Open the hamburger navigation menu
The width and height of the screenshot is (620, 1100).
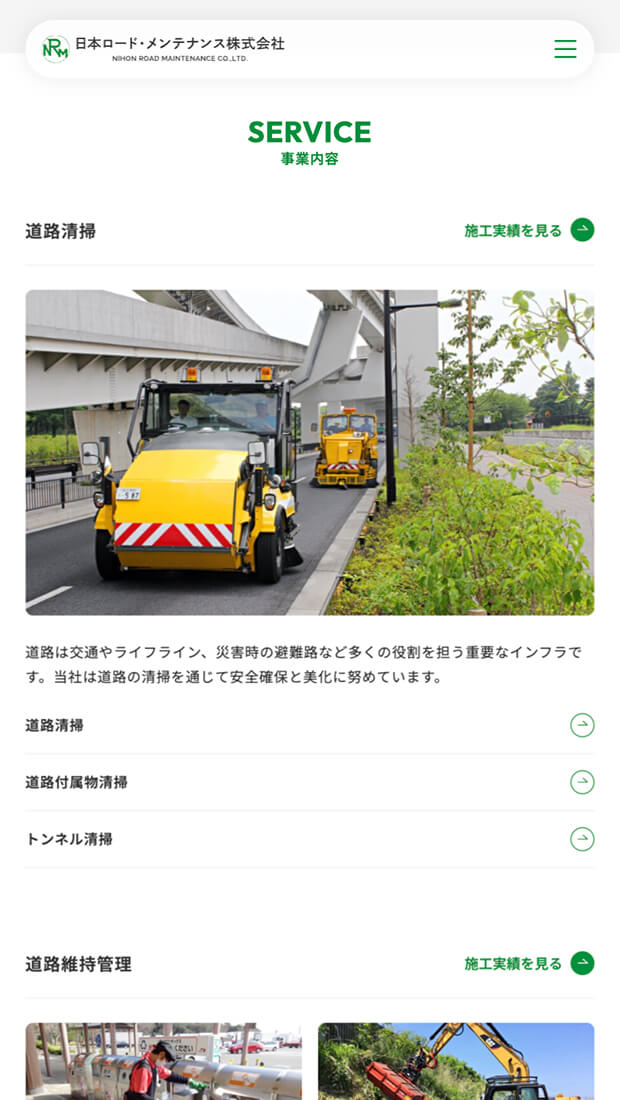[x=565, y=49]
